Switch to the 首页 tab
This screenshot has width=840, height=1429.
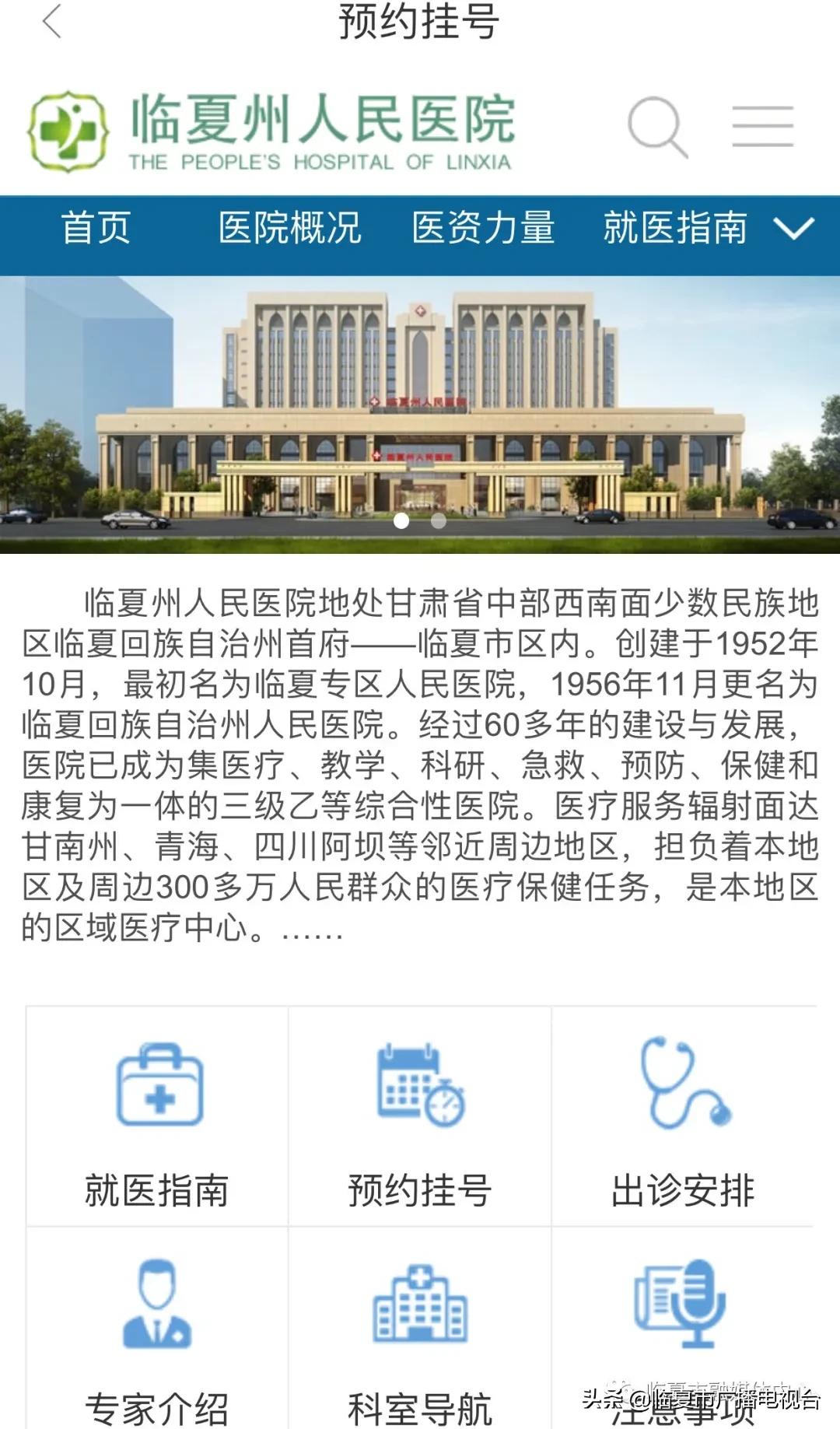(x=96, y=229)
